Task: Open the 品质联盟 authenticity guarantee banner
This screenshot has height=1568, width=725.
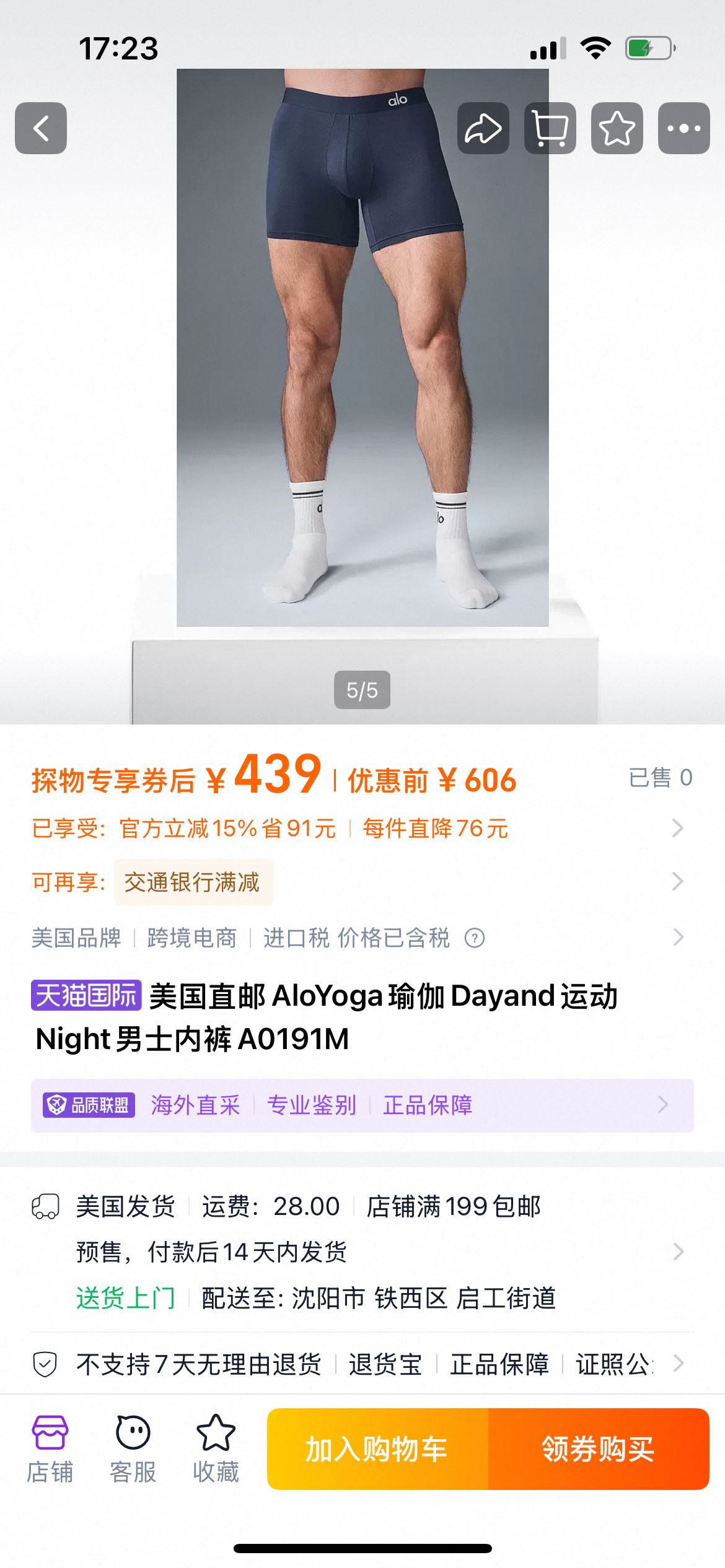Action: tap(362, 1105)
